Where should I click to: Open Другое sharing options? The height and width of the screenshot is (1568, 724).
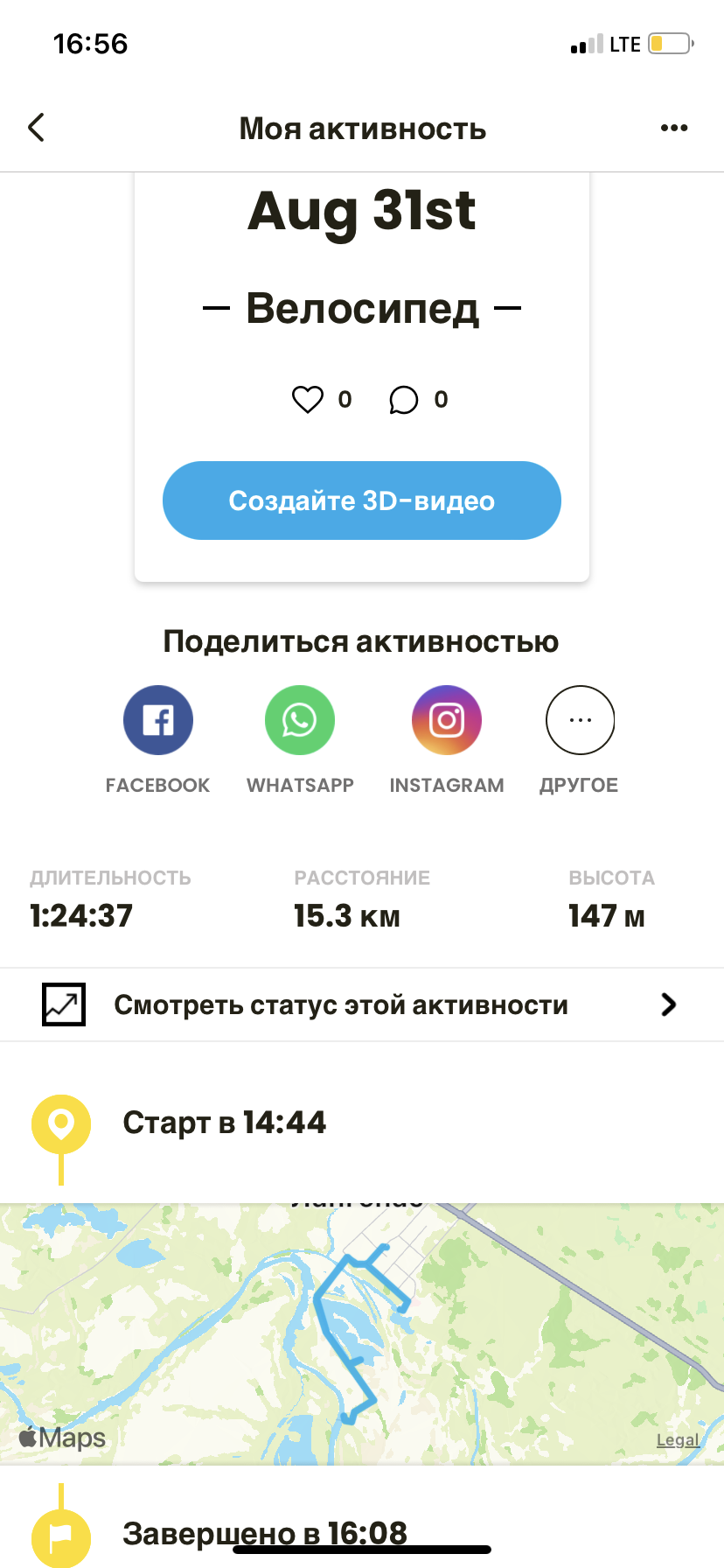coord(580,720)
